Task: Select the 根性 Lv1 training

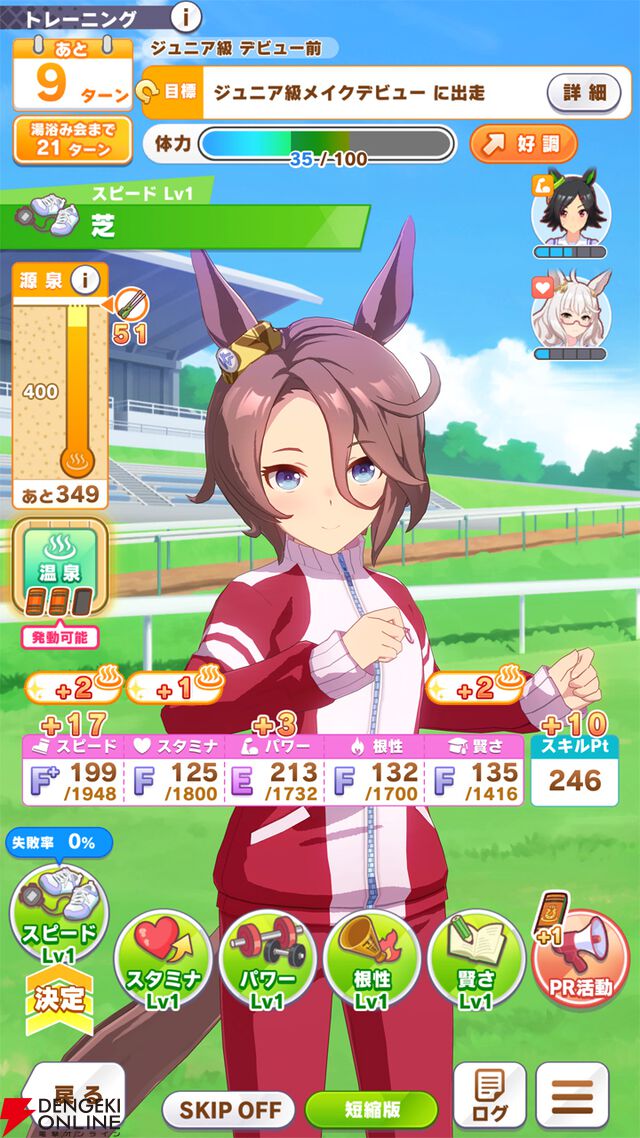Action: pos(371,957)
